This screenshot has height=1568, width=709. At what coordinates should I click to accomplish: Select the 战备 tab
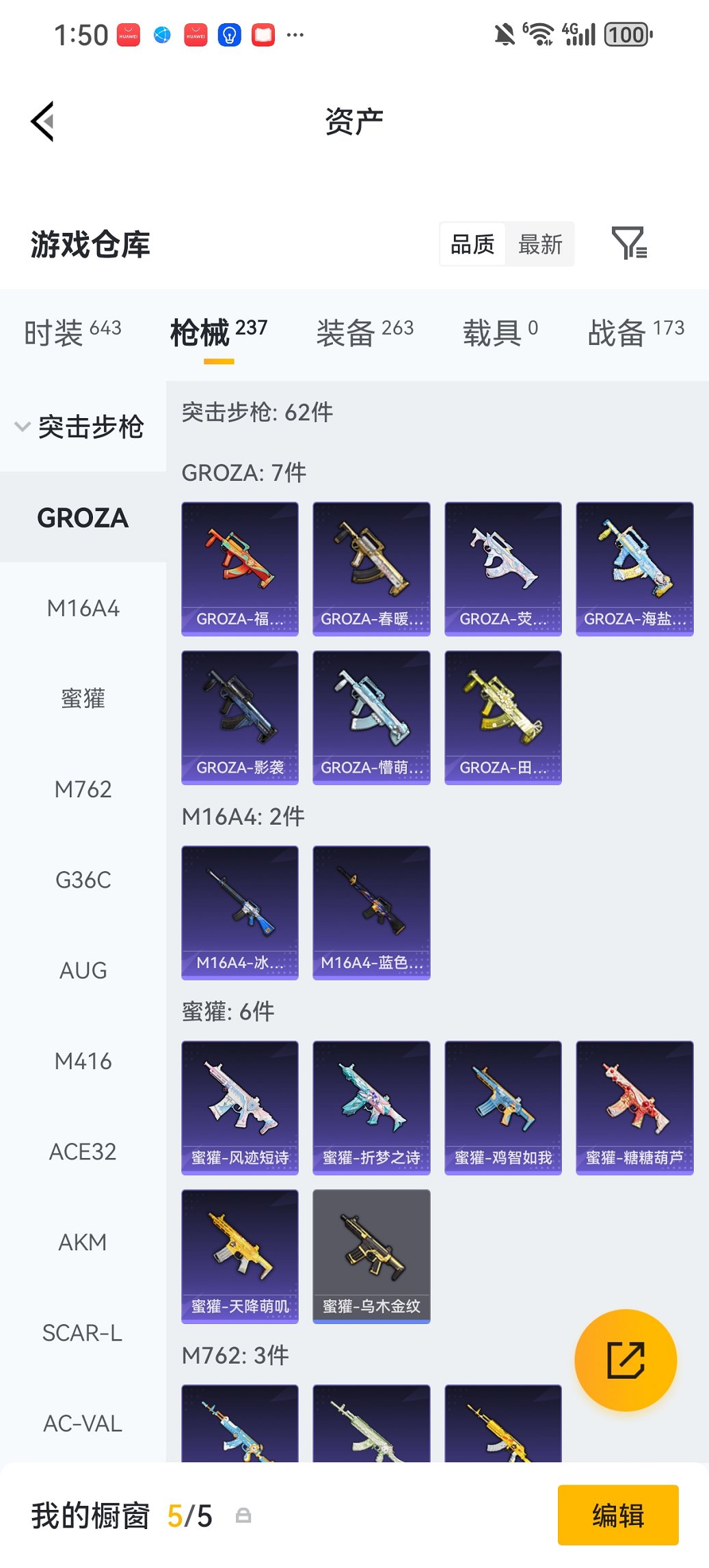point(635,333)
